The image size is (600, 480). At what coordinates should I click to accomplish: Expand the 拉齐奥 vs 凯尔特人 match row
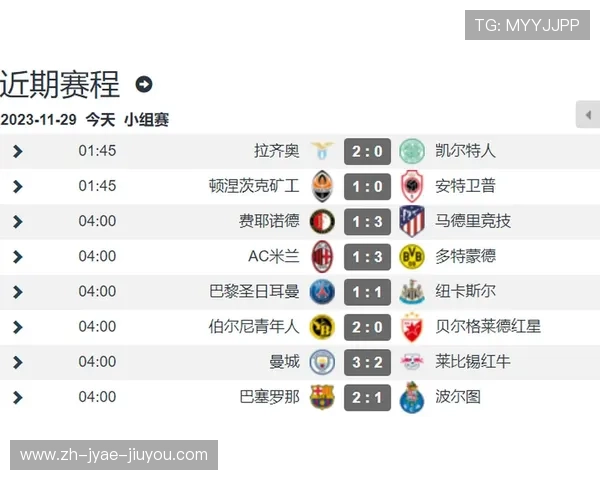point(18,152)
